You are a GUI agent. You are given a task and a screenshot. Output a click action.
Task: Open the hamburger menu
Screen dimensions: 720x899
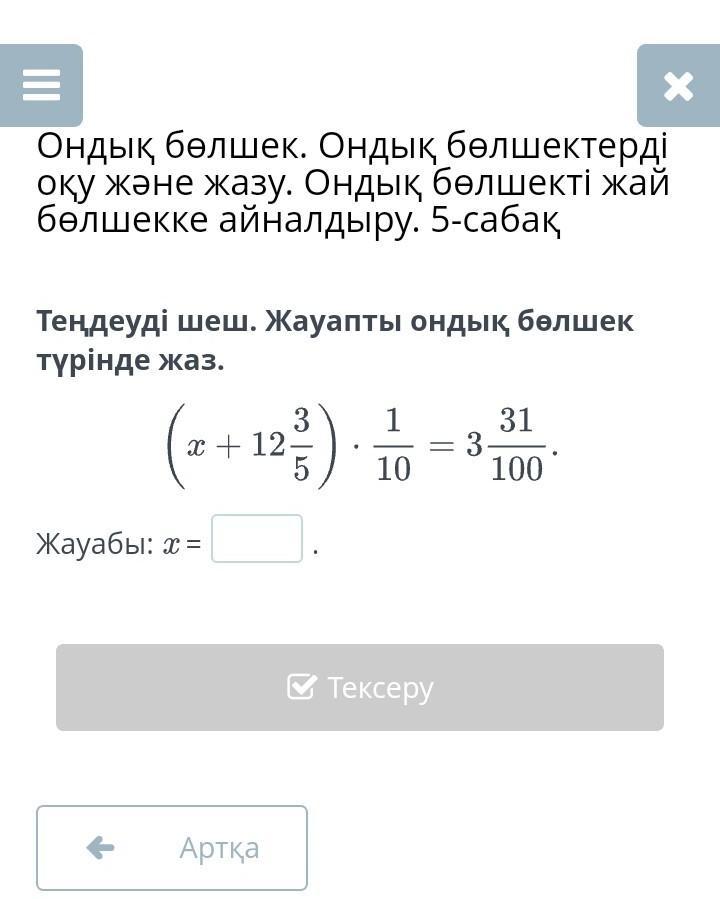(x=41, y=86)
